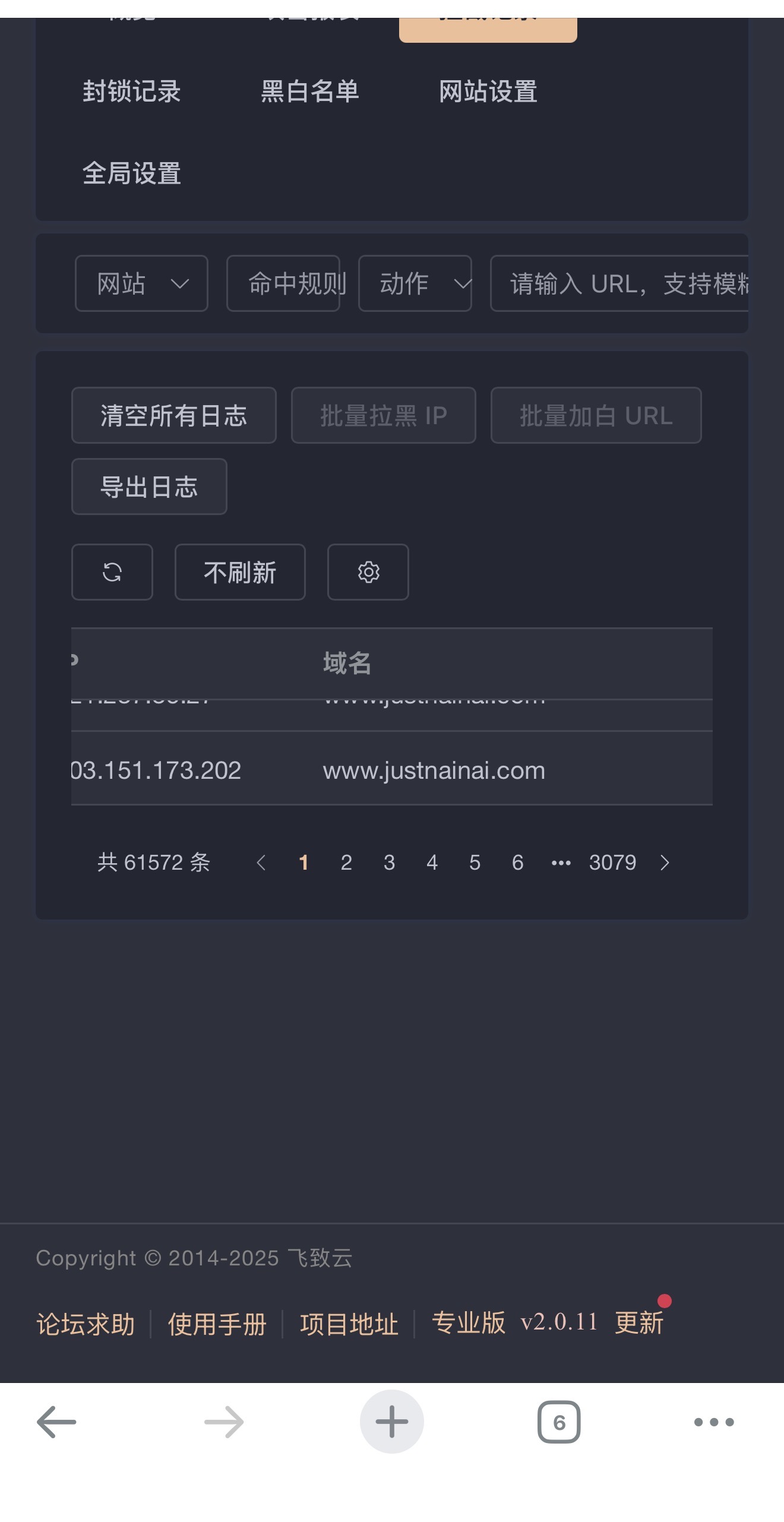Open the 不刷新 auto-refresh selector
Viewport: 784px width, 1522px height.
tap(240, 572)
